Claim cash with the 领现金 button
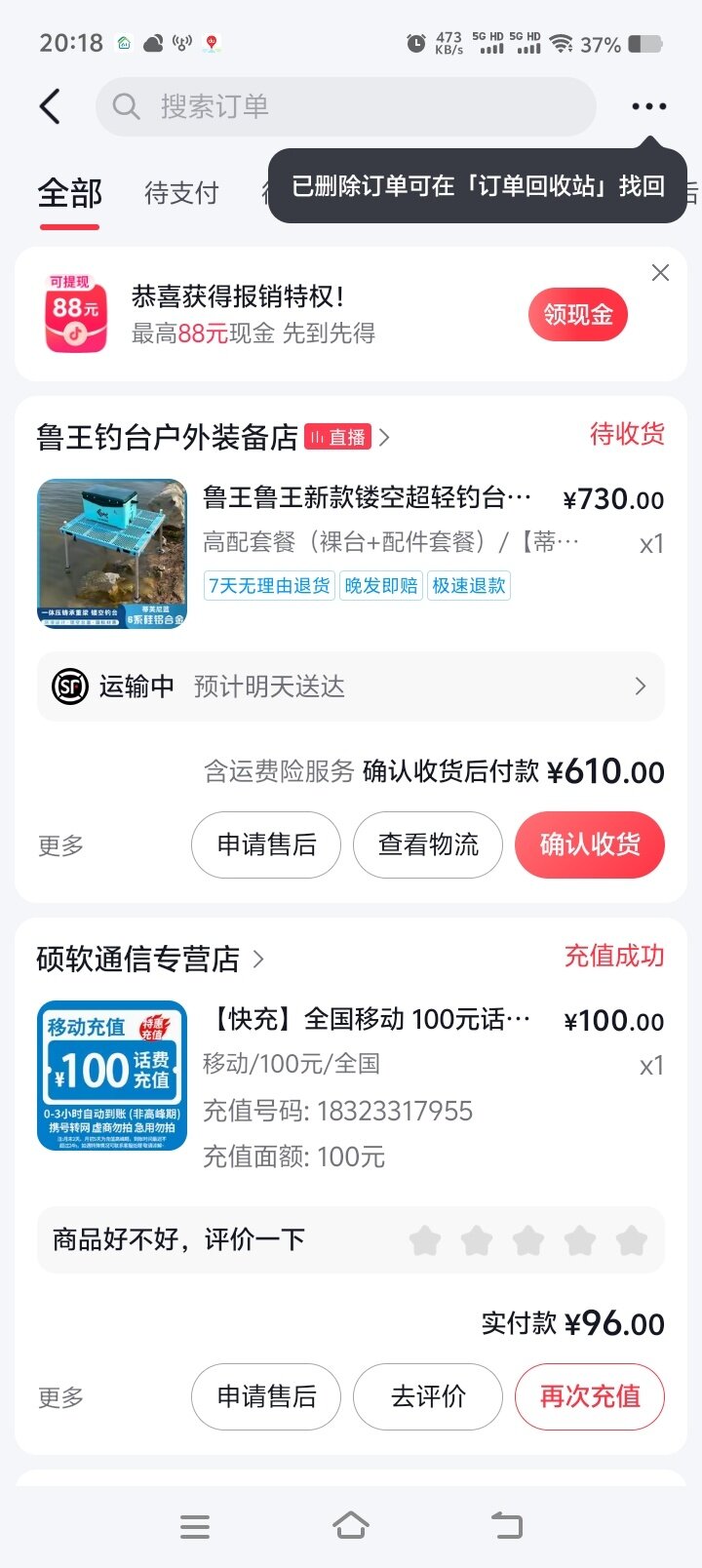 578,315
